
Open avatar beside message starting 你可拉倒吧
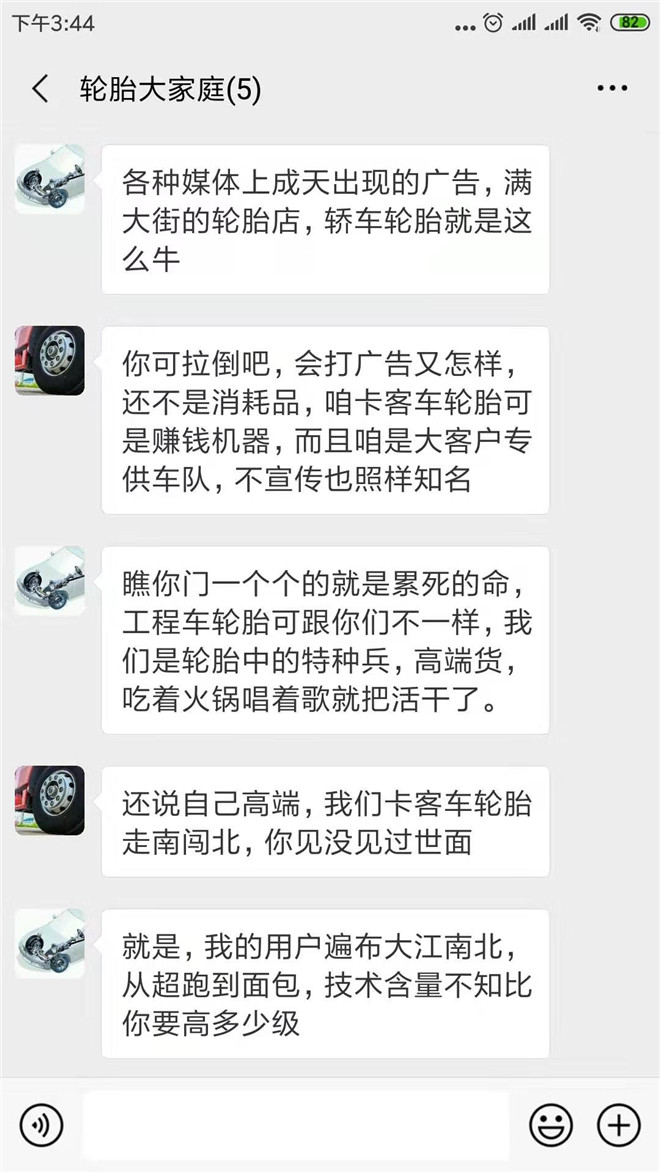pos(50,361)
